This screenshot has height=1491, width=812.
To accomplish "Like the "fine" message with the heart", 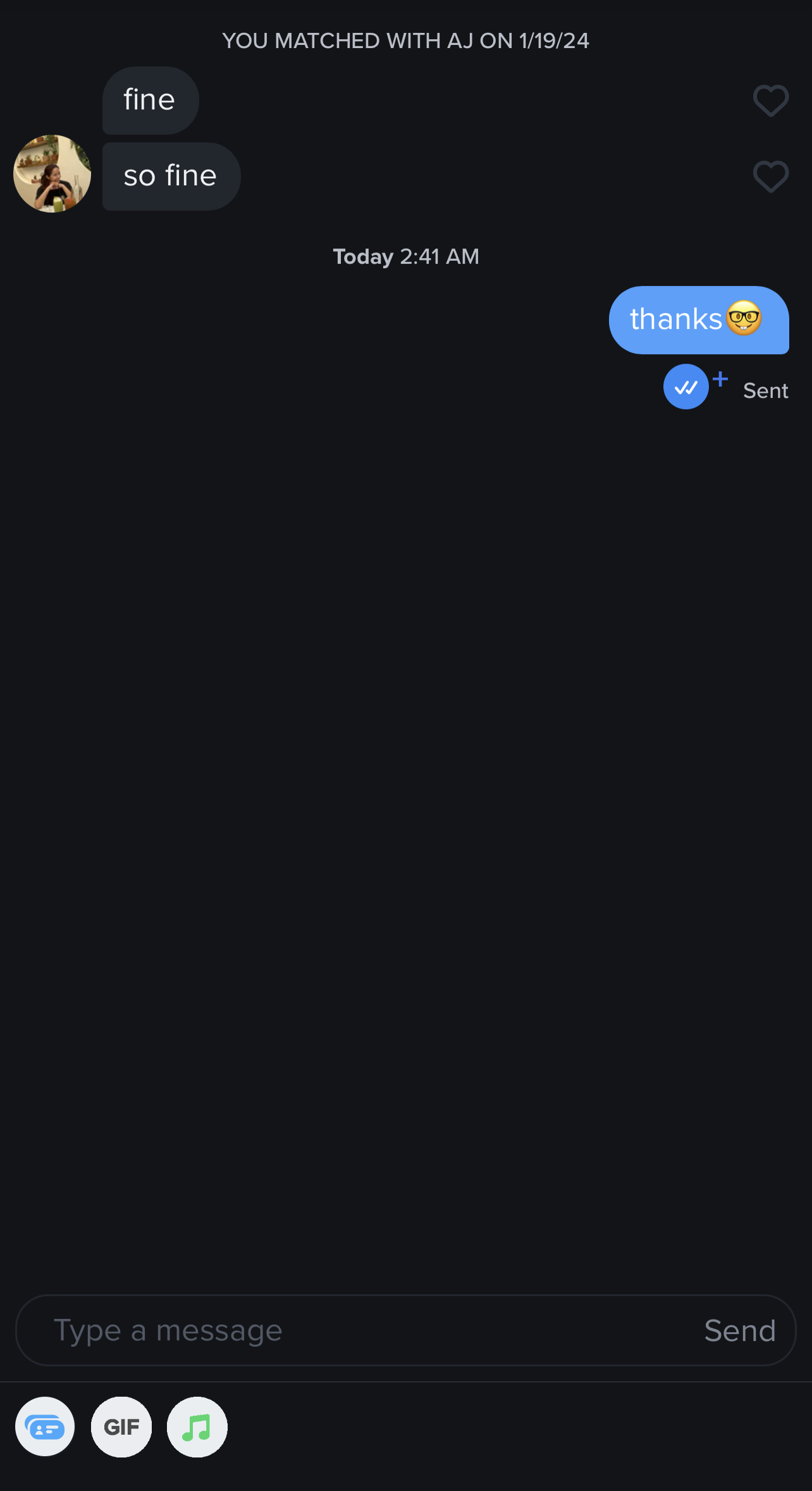I will (770, 101).
